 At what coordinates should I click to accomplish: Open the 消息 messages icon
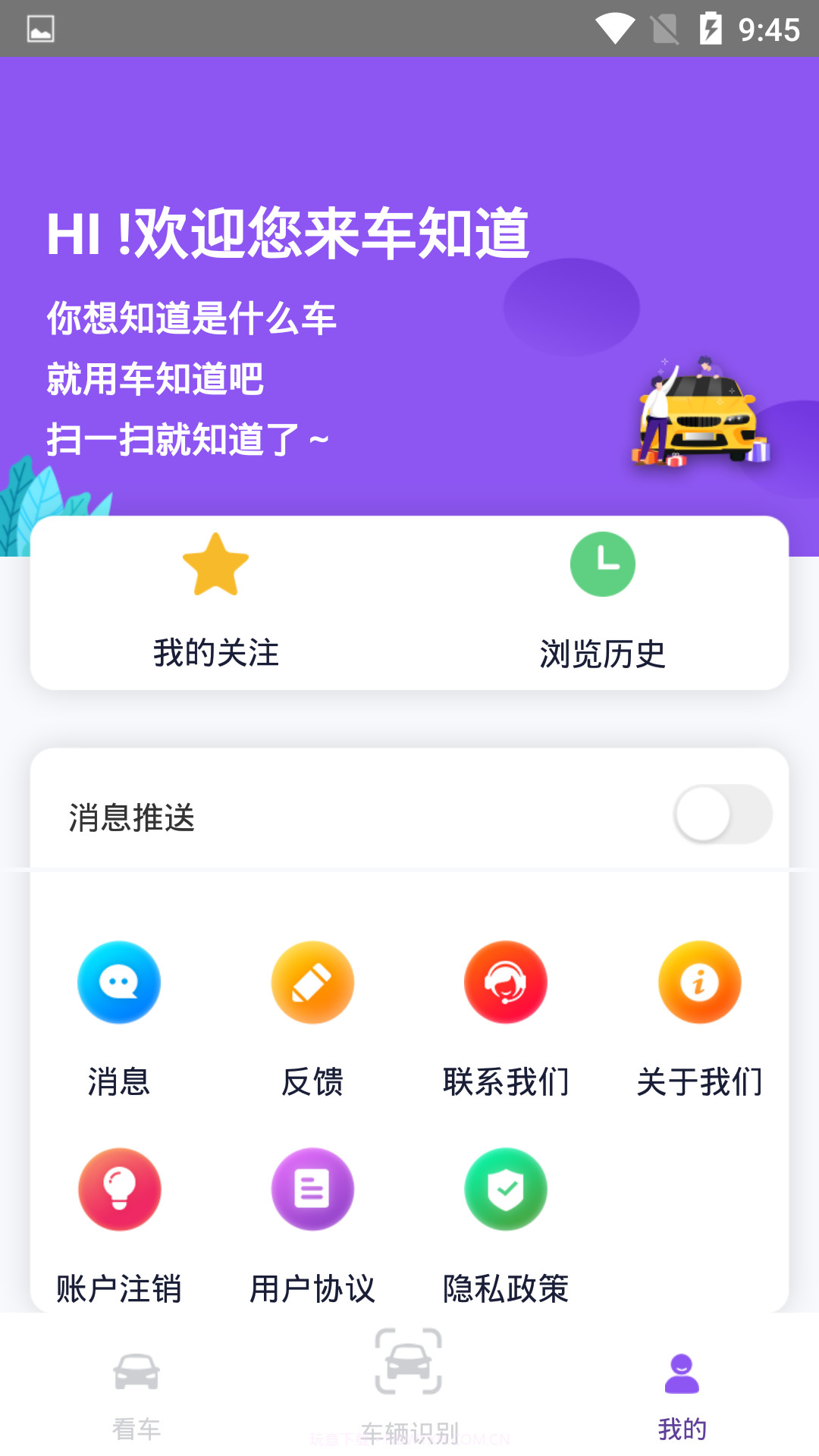tap(118, 982)
